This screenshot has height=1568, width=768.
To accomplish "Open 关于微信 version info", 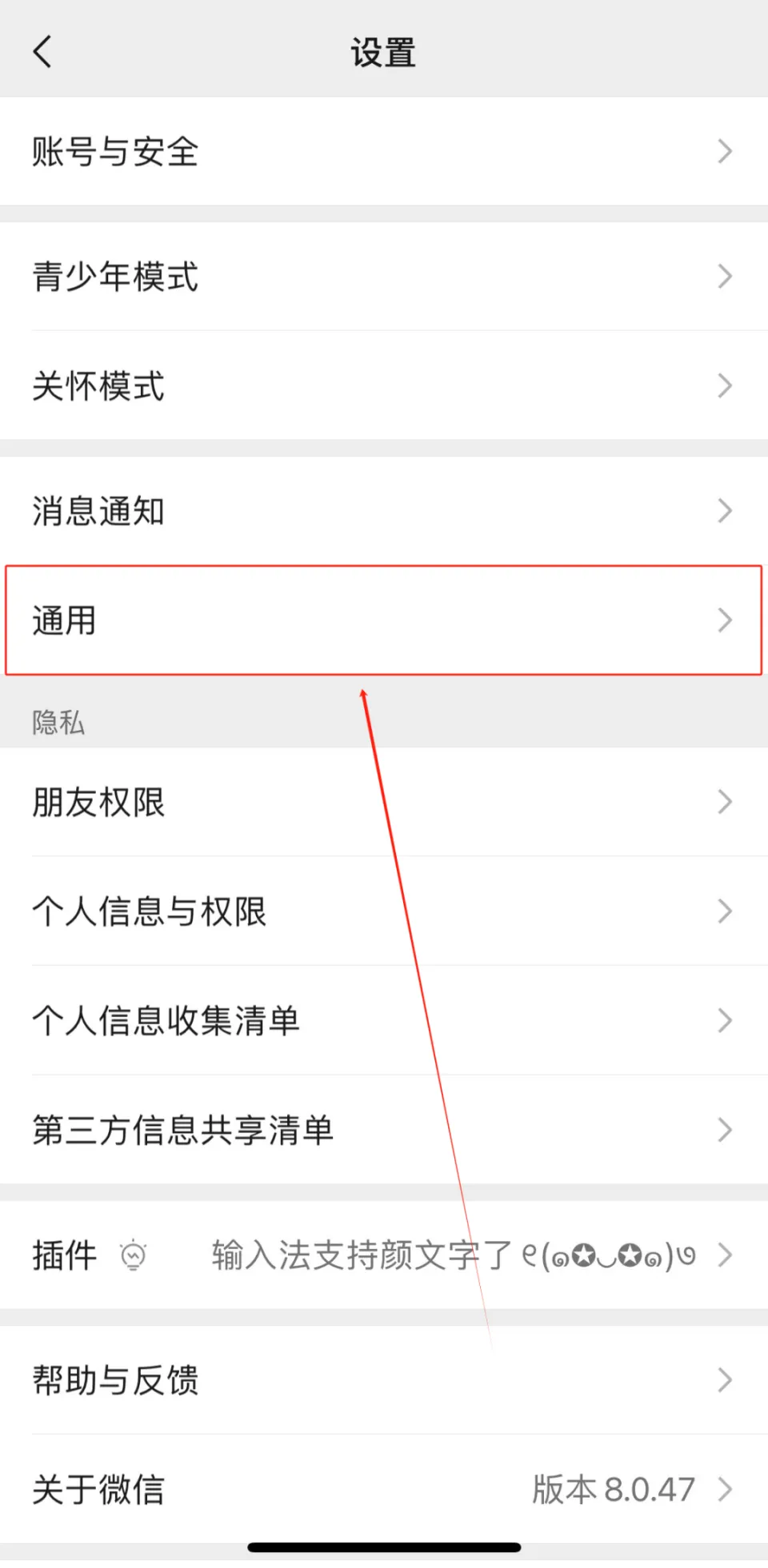I will 384,1490.
